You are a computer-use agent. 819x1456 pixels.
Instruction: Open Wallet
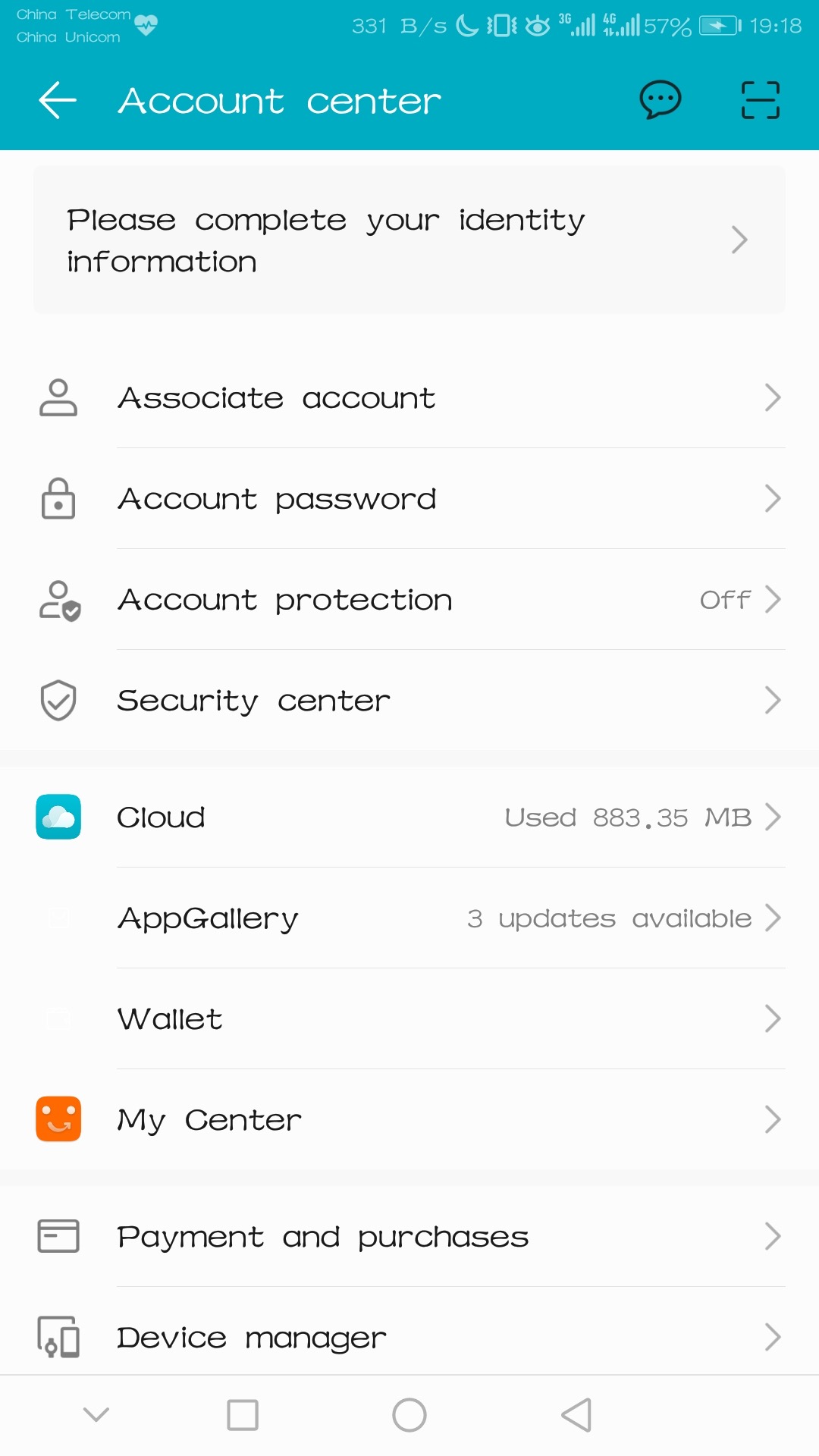pyautogui.click(x=409, y=1019)
